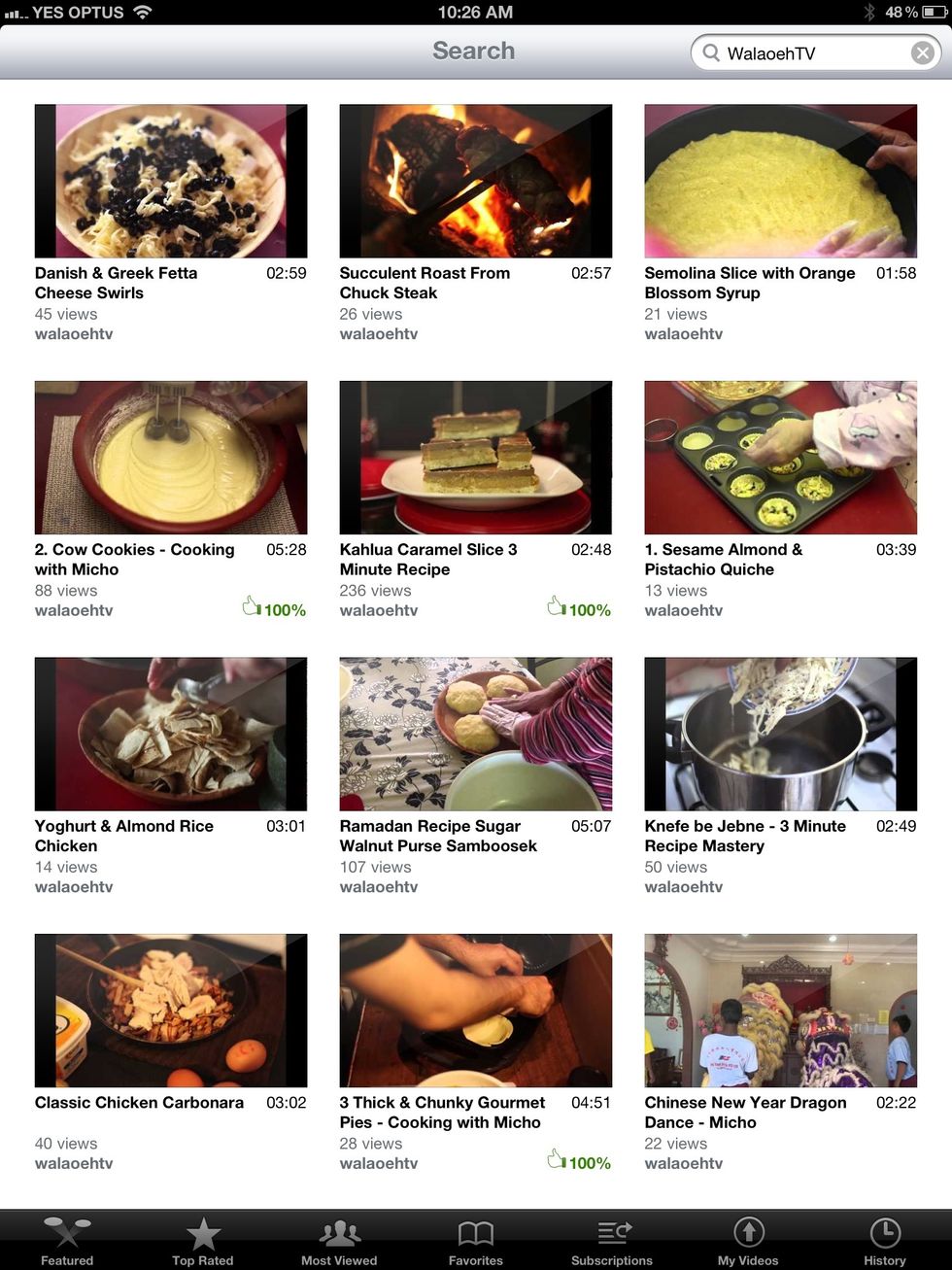Screen dimensions: 952x1270
Task: Play 3 Thick & Chunky Gourmet Pies
Action: coord(476,1011)
